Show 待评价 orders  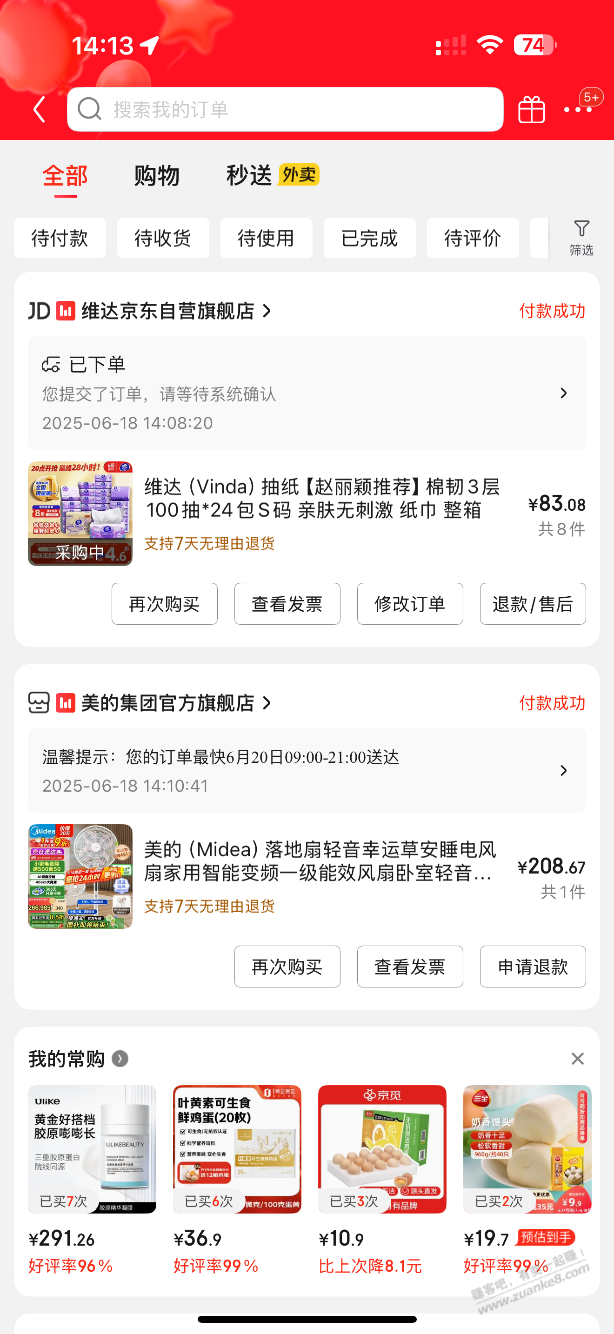pos(472,238)
